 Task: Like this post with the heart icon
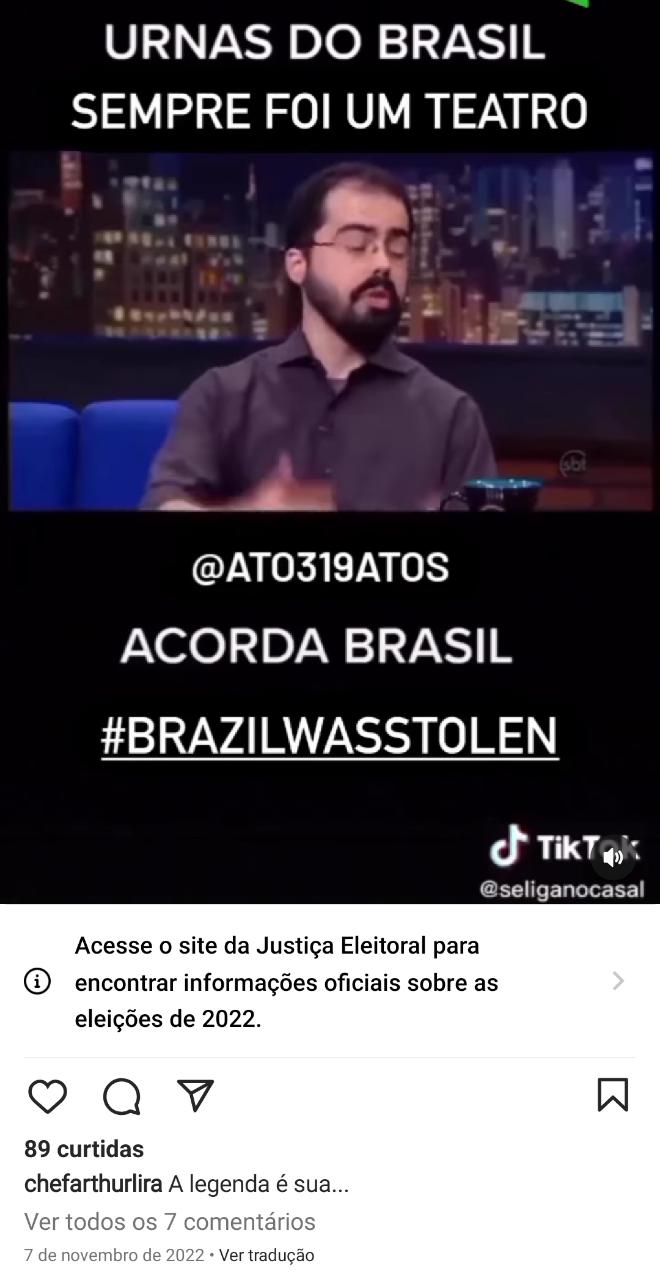point(47,1096)
